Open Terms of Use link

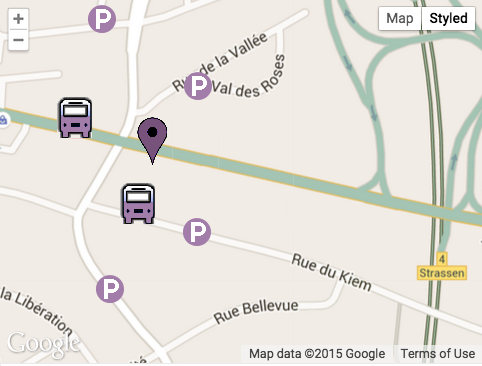point(438,354)
